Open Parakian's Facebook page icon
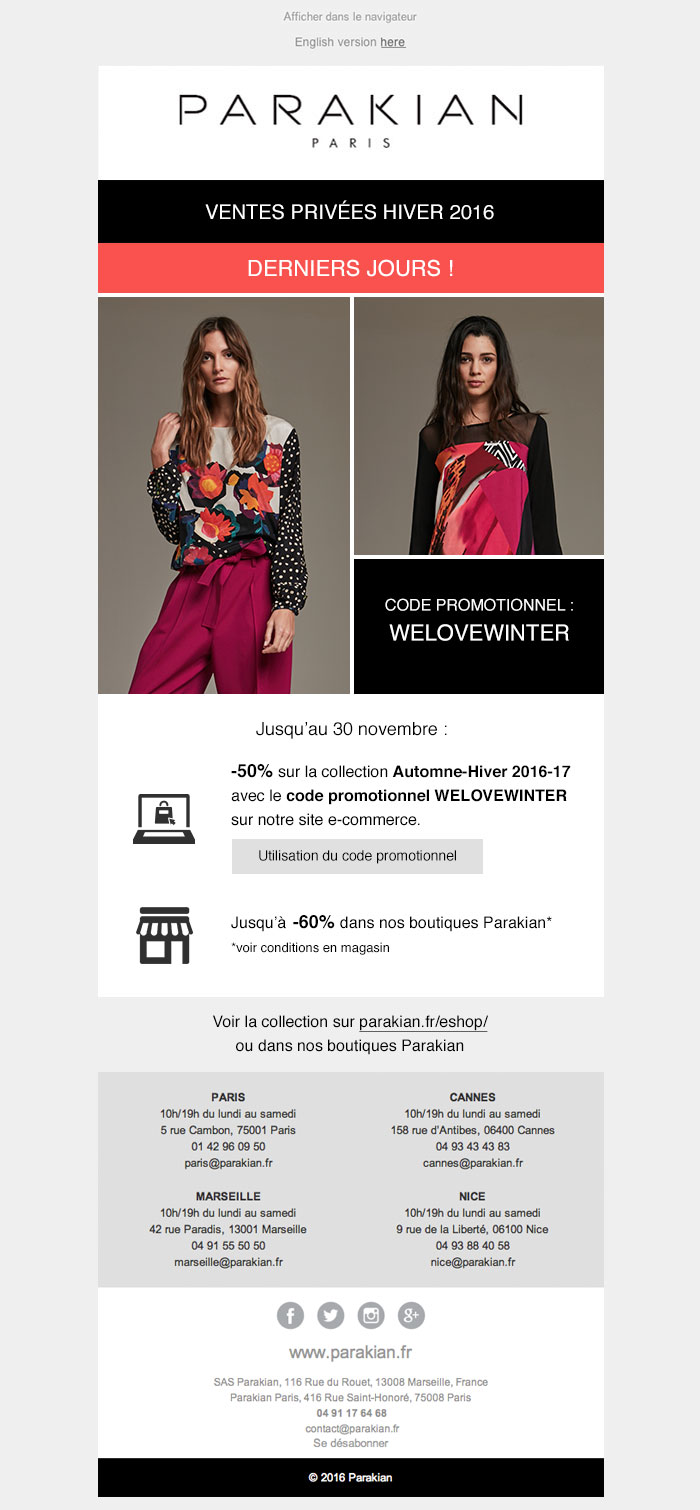Screen dimensions: 700x1510 pyautogui.click(x=290, y=1315)
